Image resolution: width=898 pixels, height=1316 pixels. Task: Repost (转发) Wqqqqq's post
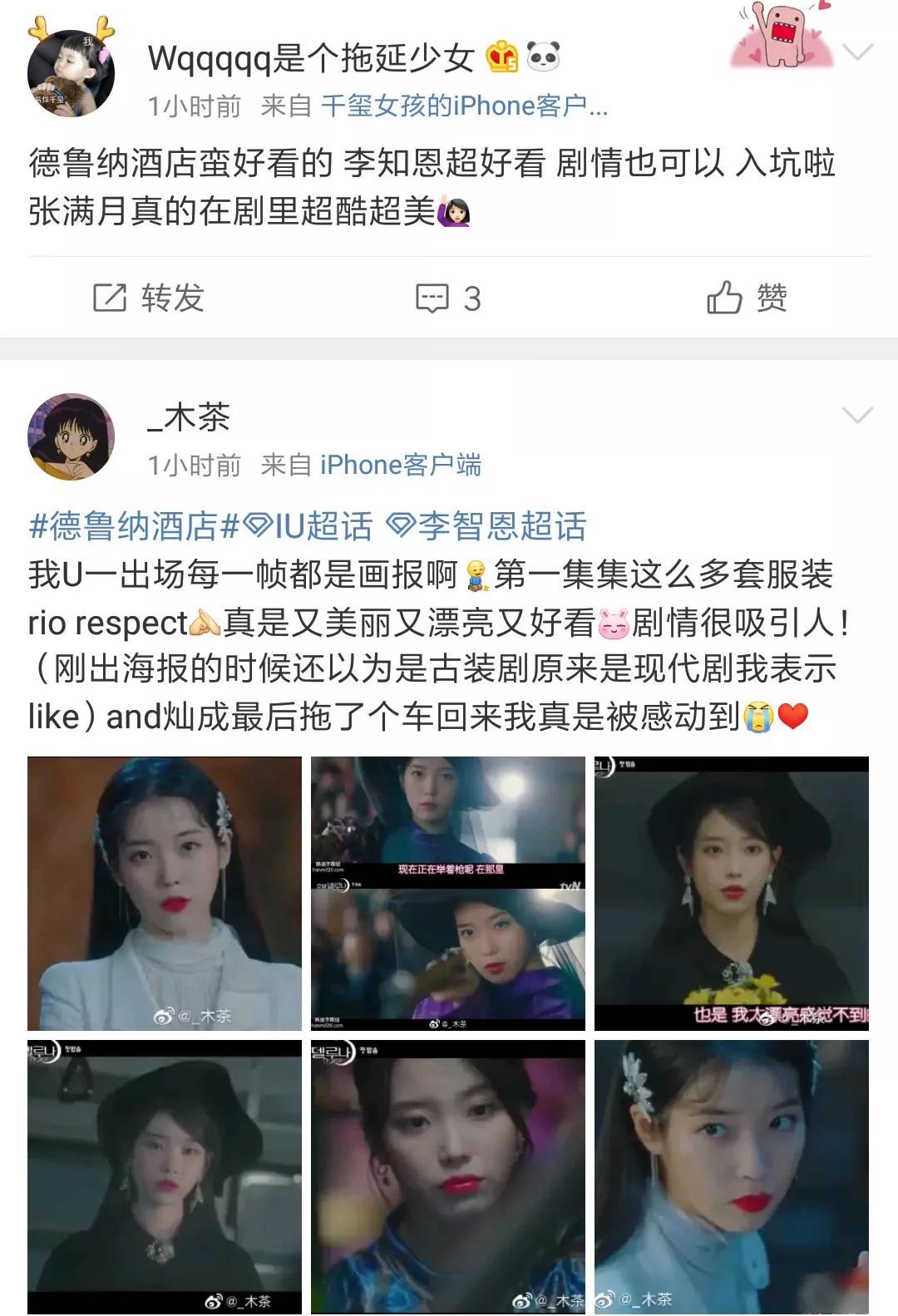point(149,298)
